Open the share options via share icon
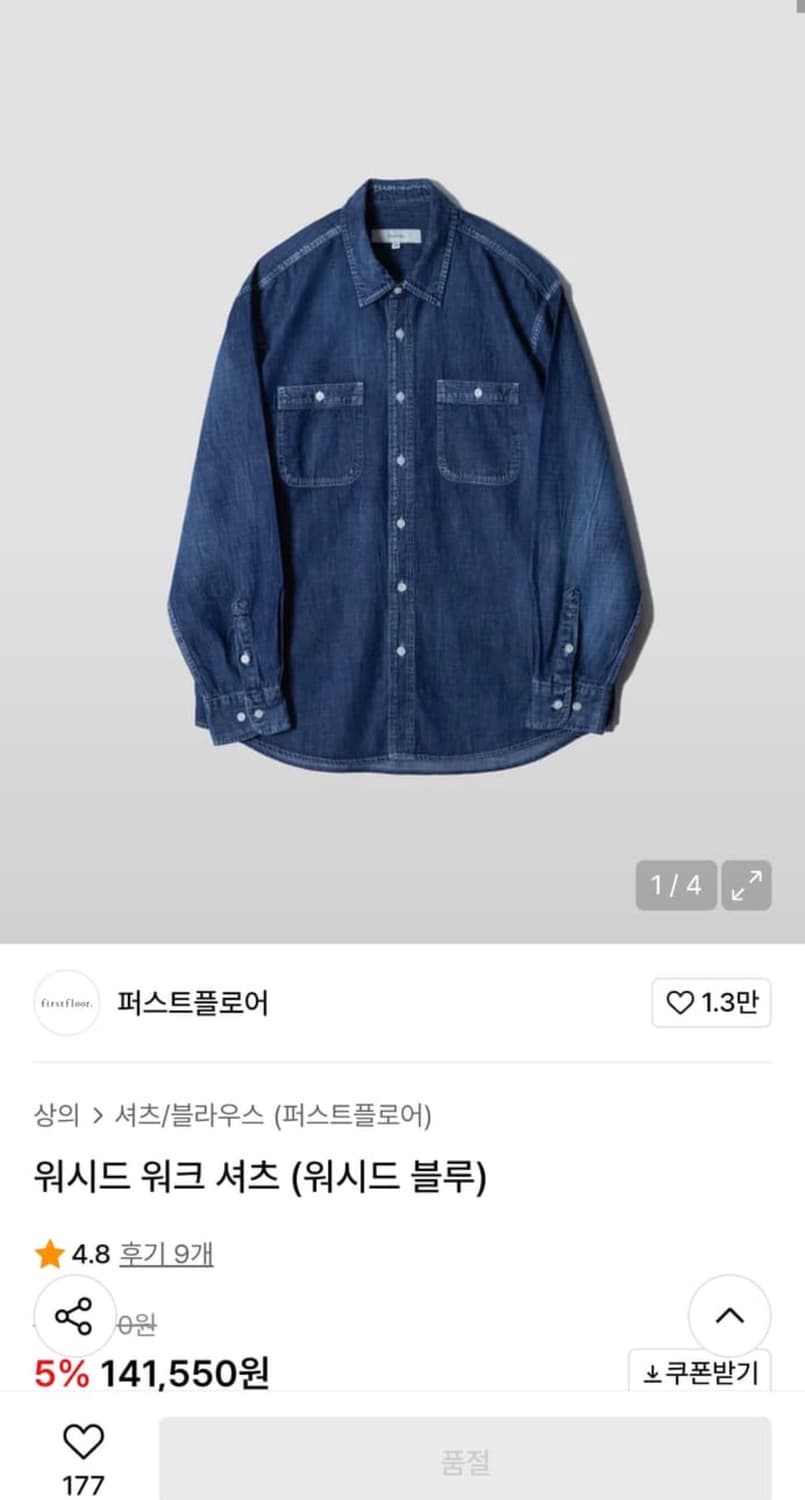 [x=75, y=1318]
